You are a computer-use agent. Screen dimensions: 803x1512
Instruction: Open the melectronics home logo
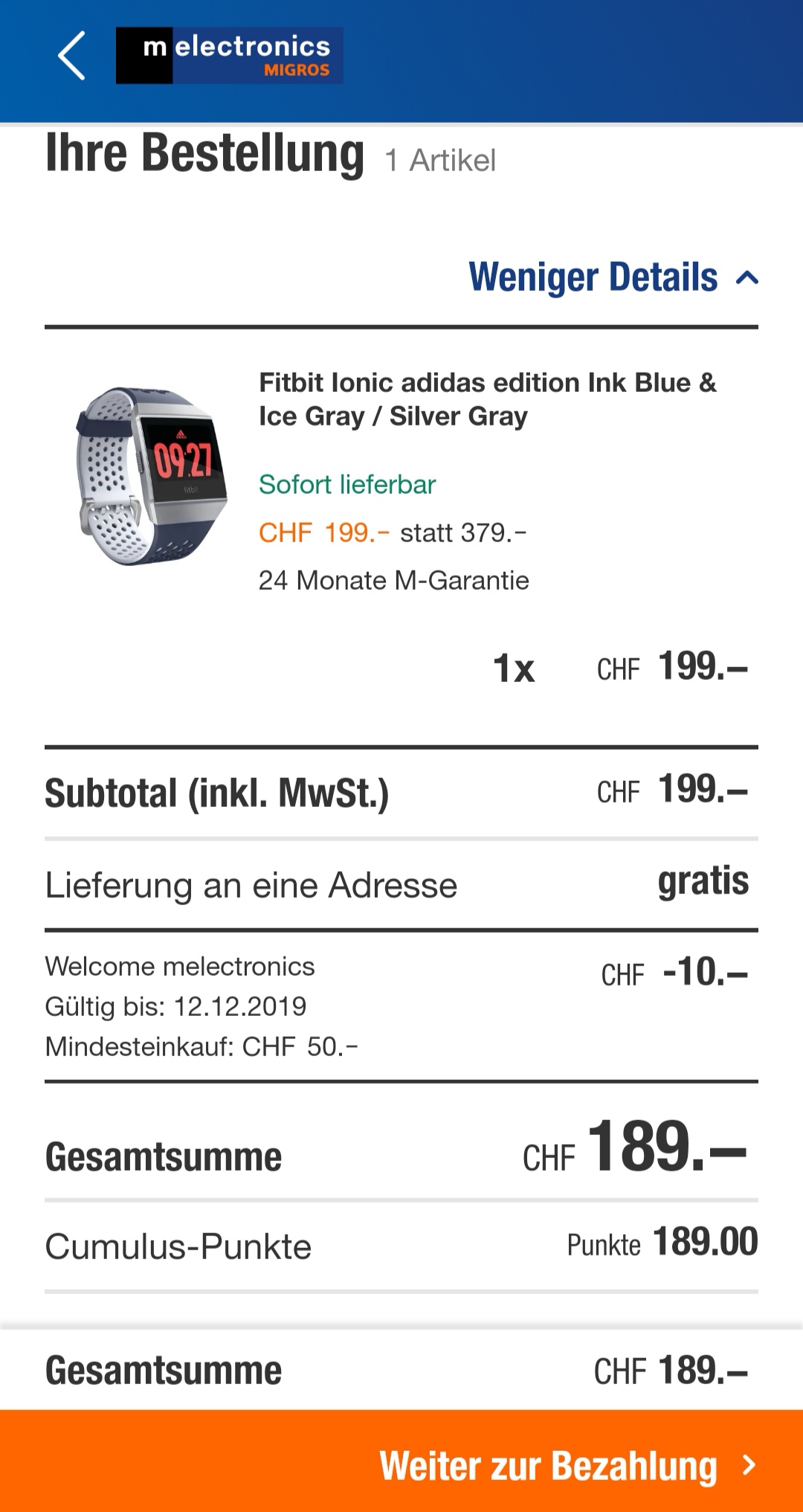click(229, 56)
